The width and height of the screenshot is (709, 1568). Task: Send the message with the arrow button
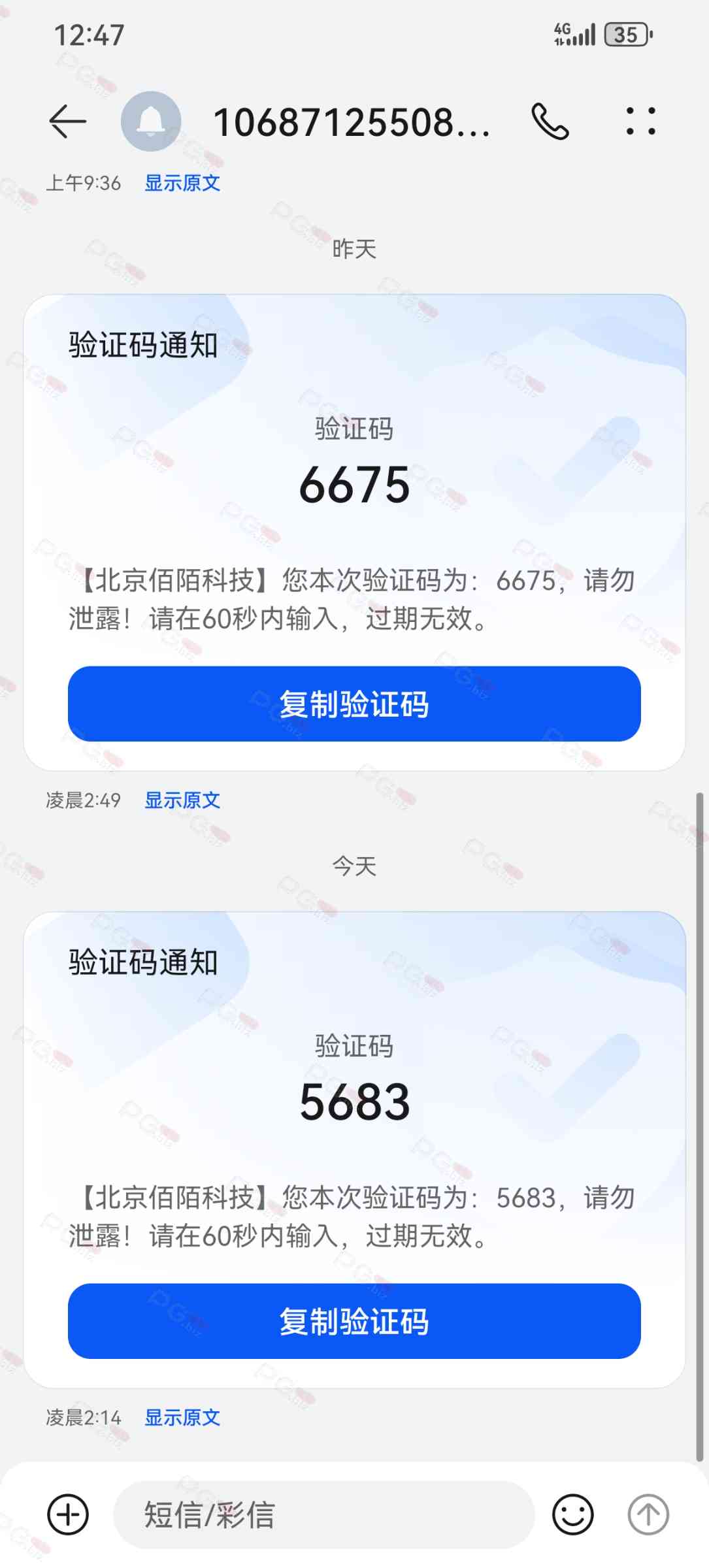(648, 1514)
